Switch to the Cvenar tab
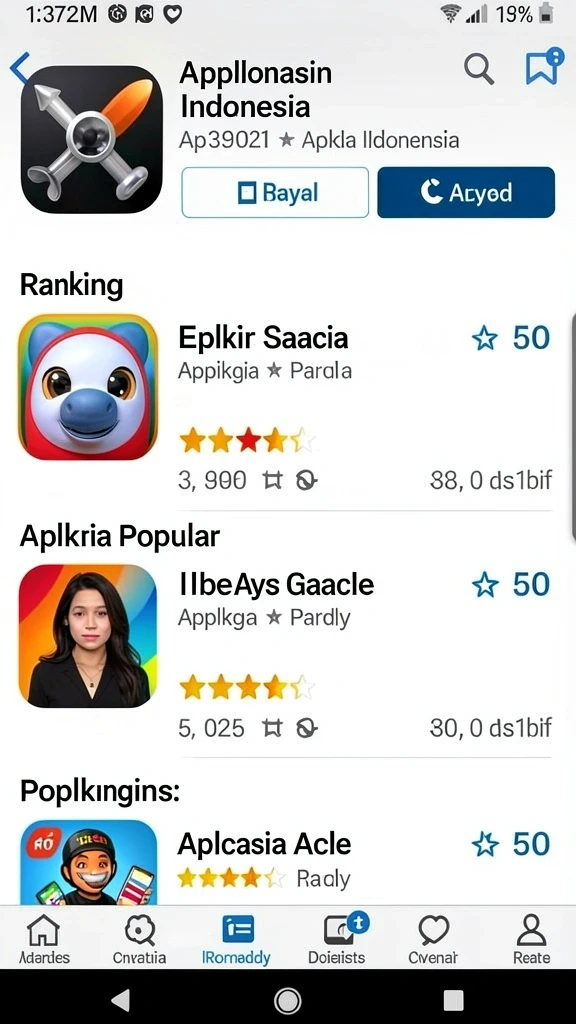The image size is (576, 1024). (434, 939)
